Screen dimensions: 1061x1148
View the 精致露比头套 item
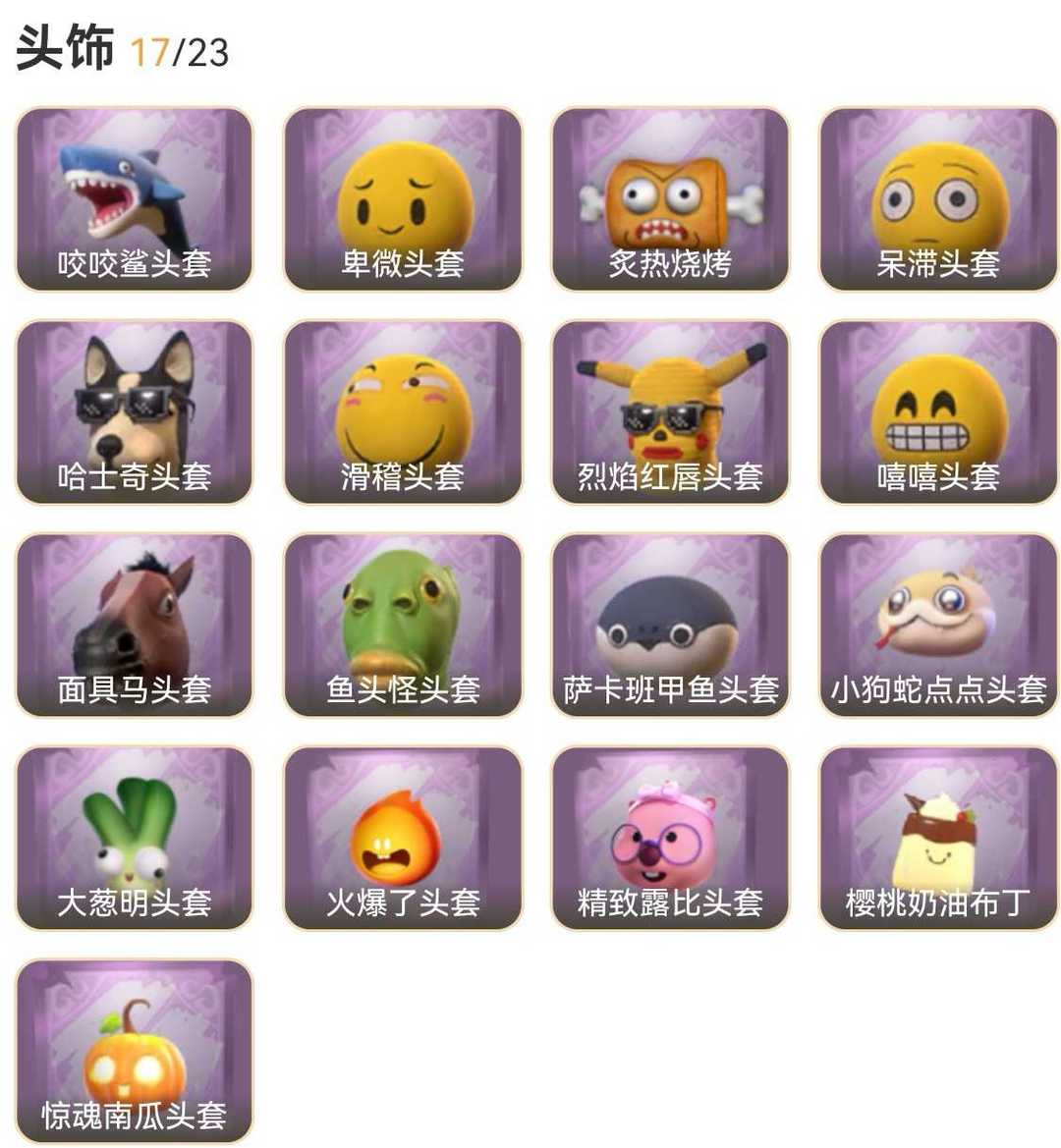click(x=670, y=839)
